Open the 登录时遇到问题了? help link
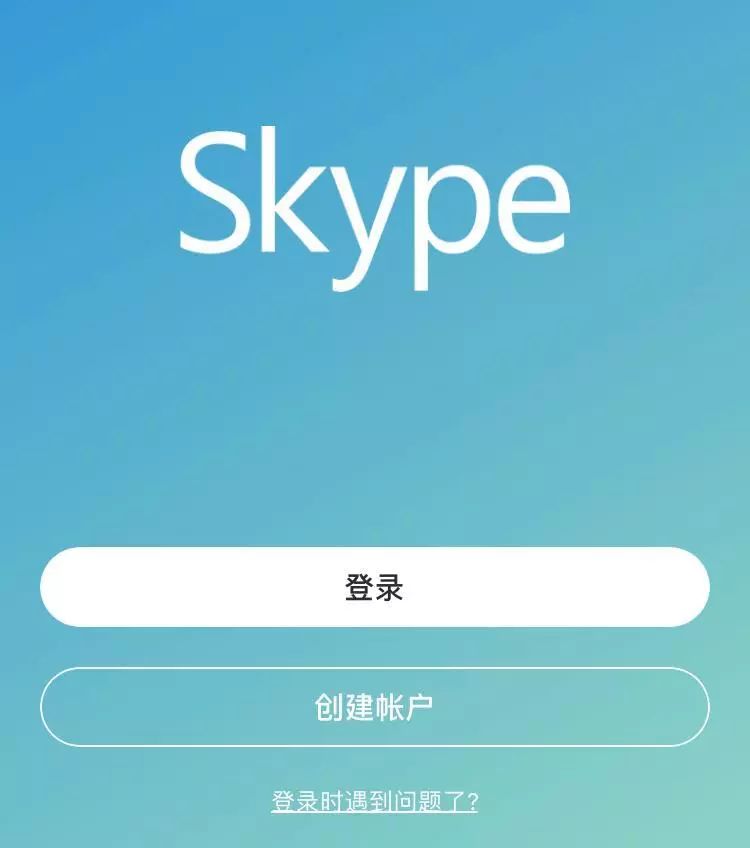750x848 pixels. [374, 801]
